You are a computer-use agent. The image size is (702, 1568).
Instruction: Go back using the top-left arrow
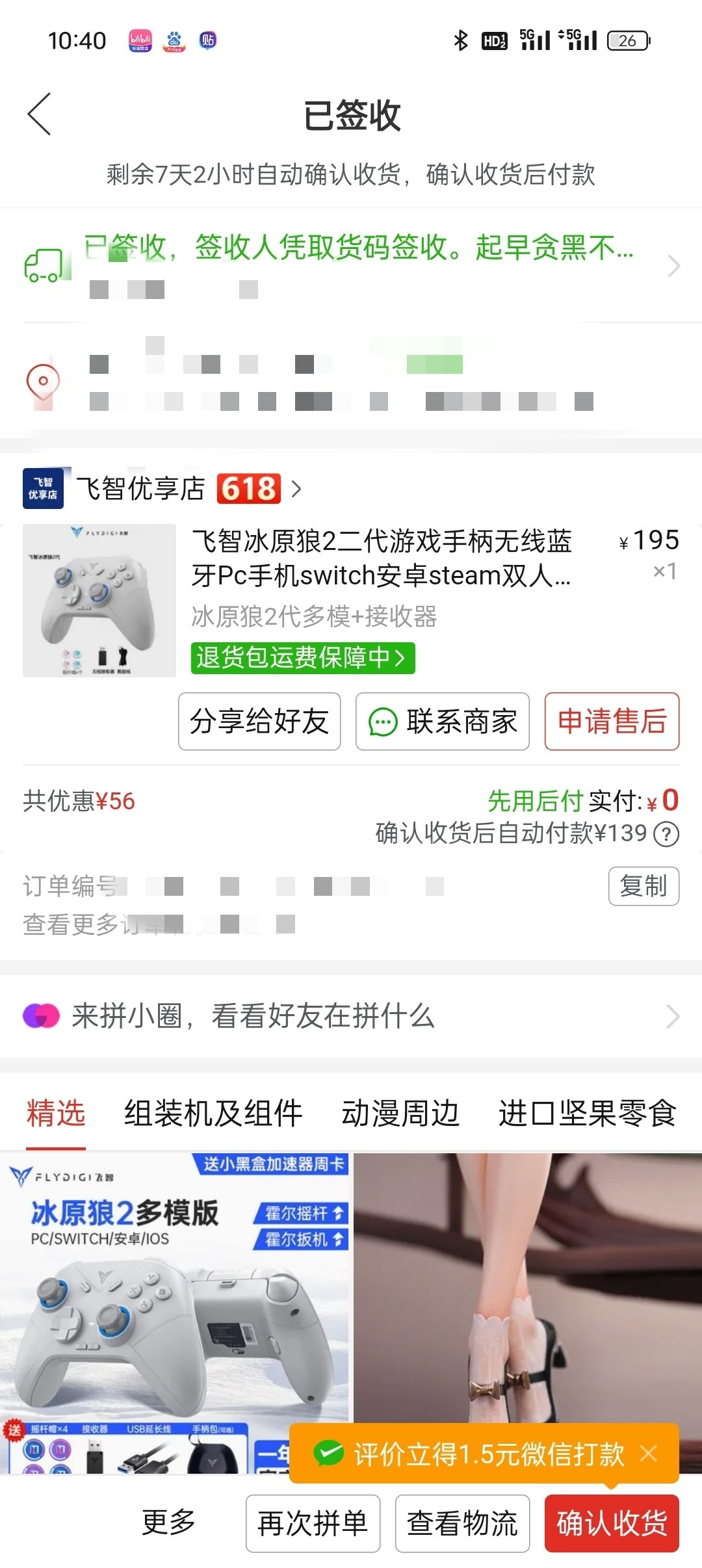40,114
